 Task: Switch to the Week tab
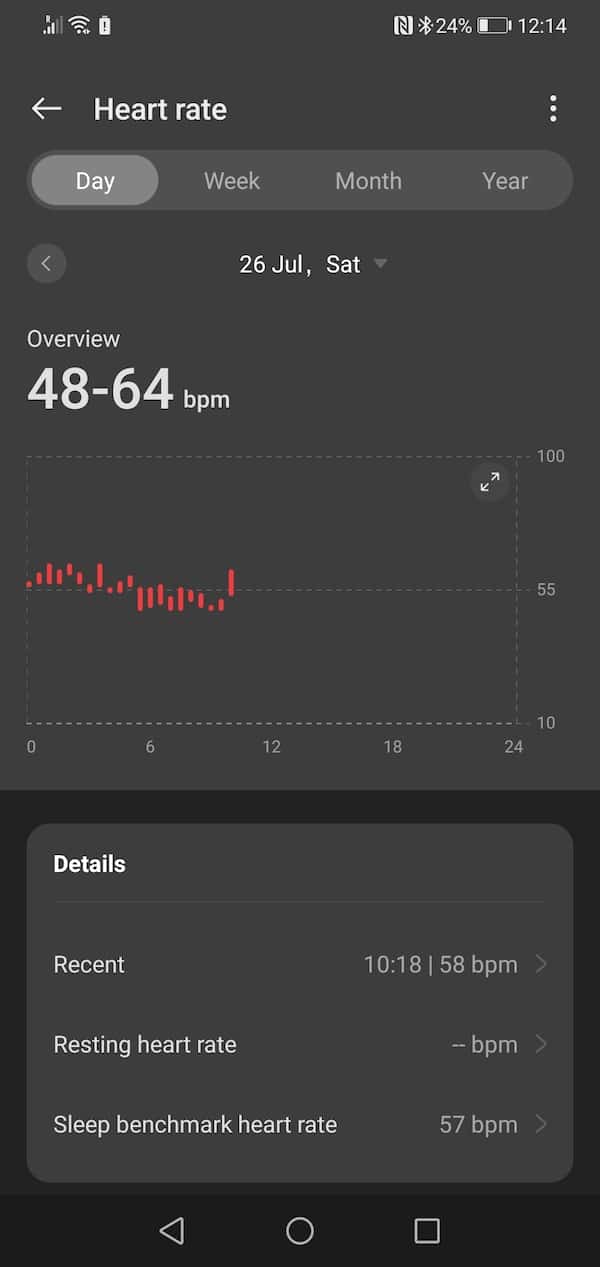(232, 181)
